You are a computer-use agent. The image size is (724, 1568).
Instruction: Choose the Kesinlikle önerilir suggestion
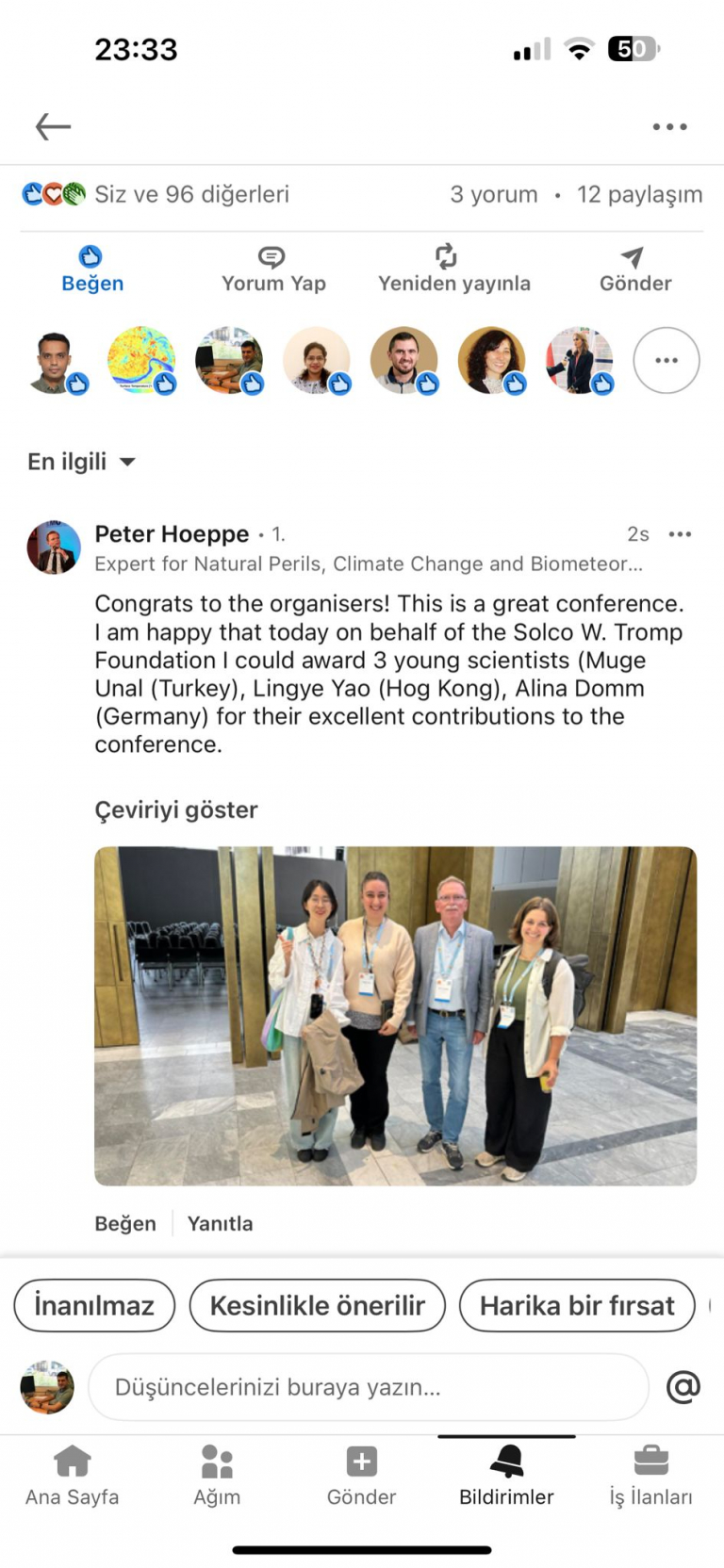(317, 1305)
